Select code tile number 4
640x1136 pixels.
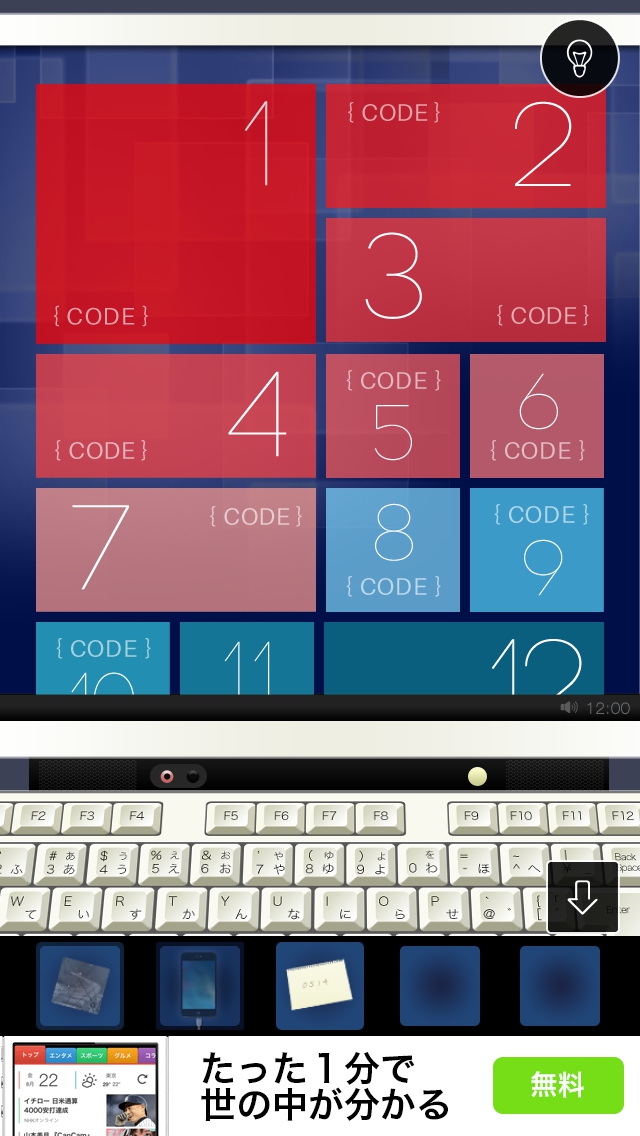[x=176, y=416]
